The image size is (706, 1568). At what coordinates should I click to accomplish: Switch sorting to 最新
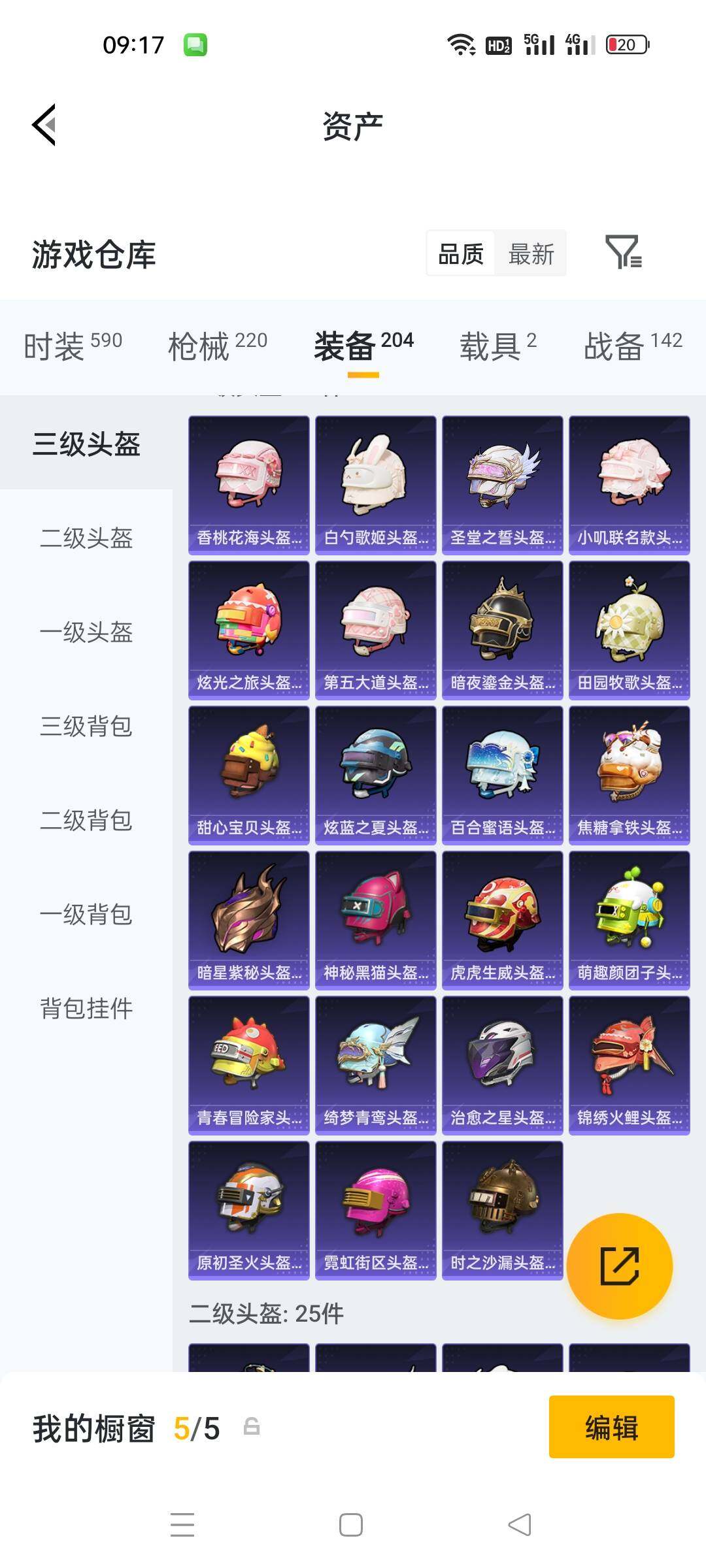coord(531,253)
